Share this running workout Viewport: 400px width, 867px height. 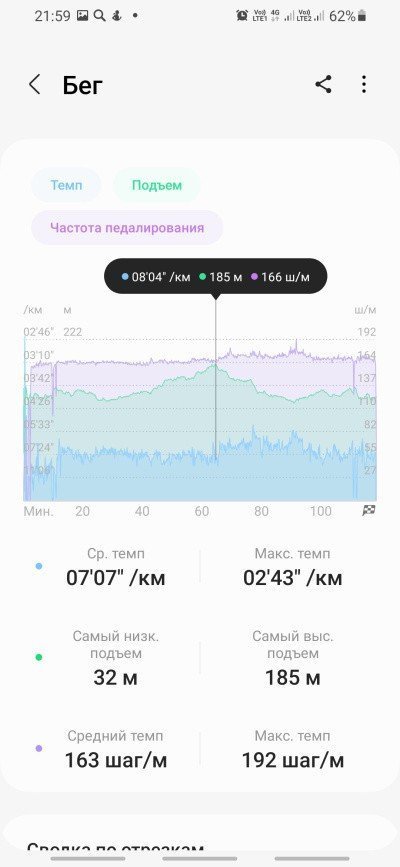324,85
